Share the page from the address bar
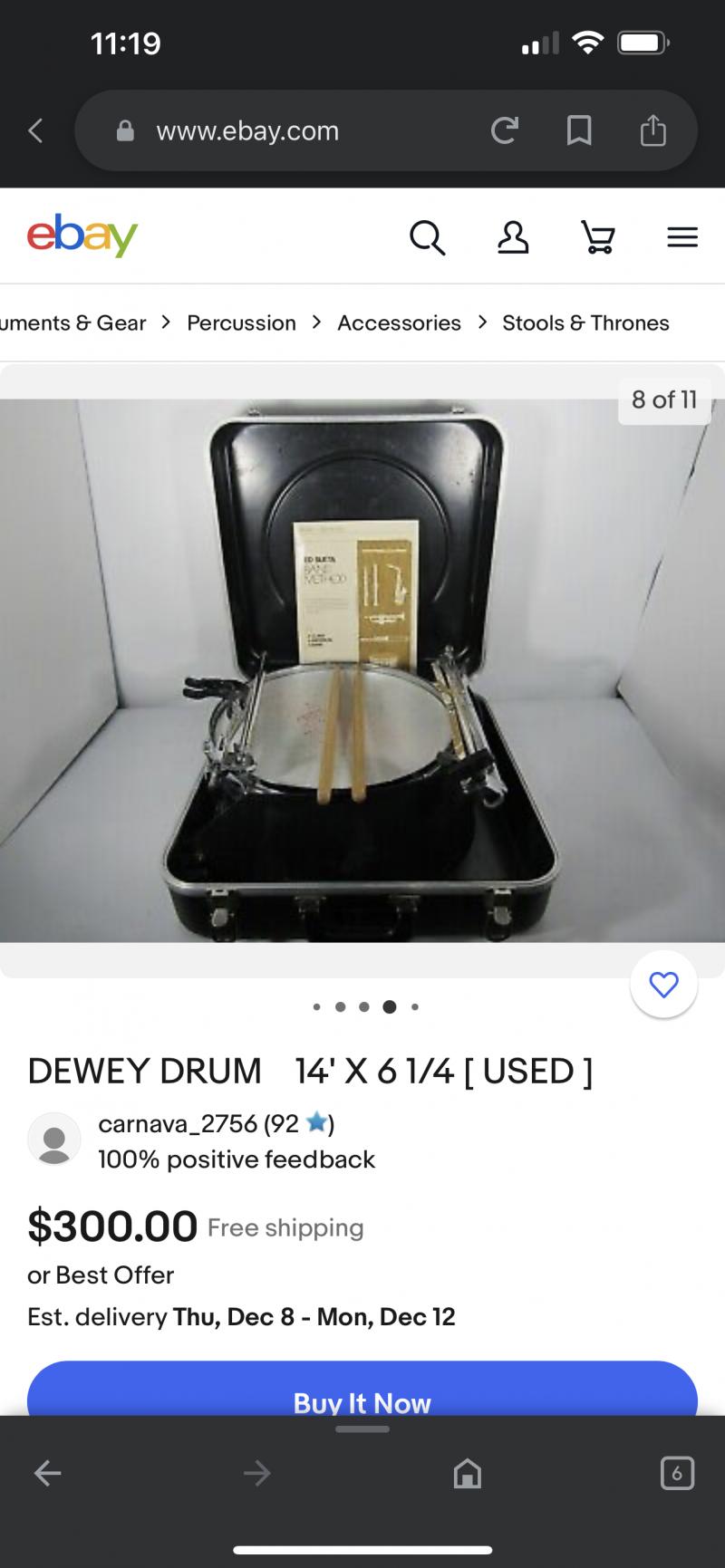 click(x=652, y=131)
